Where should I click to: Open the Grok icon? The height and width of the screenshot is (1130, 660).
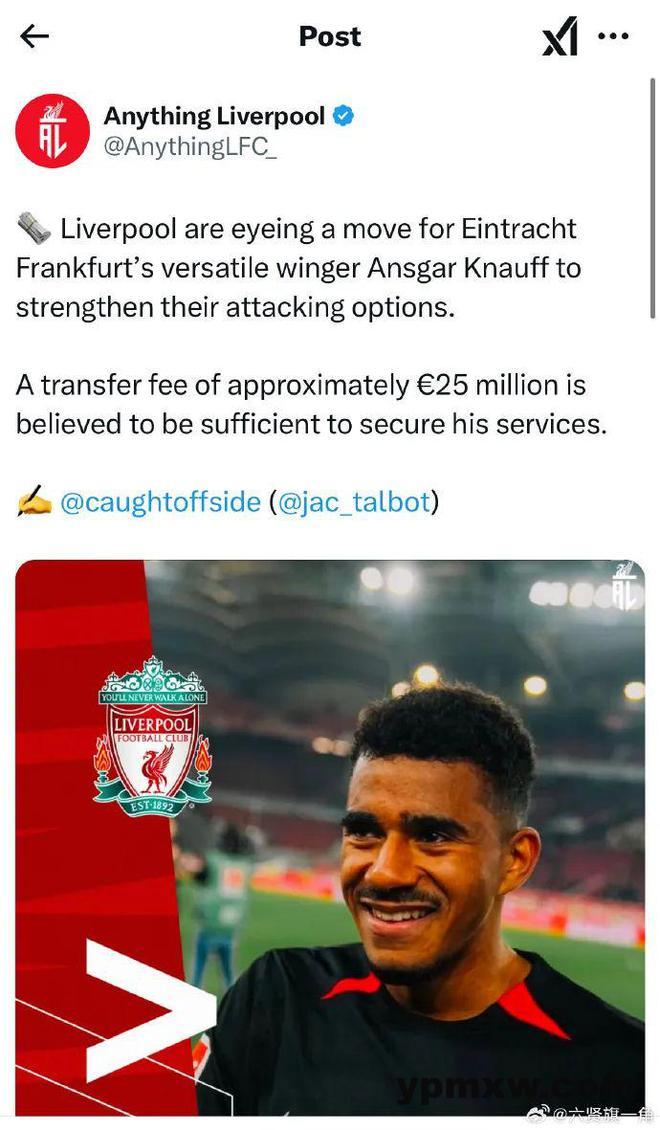point(560,38)
